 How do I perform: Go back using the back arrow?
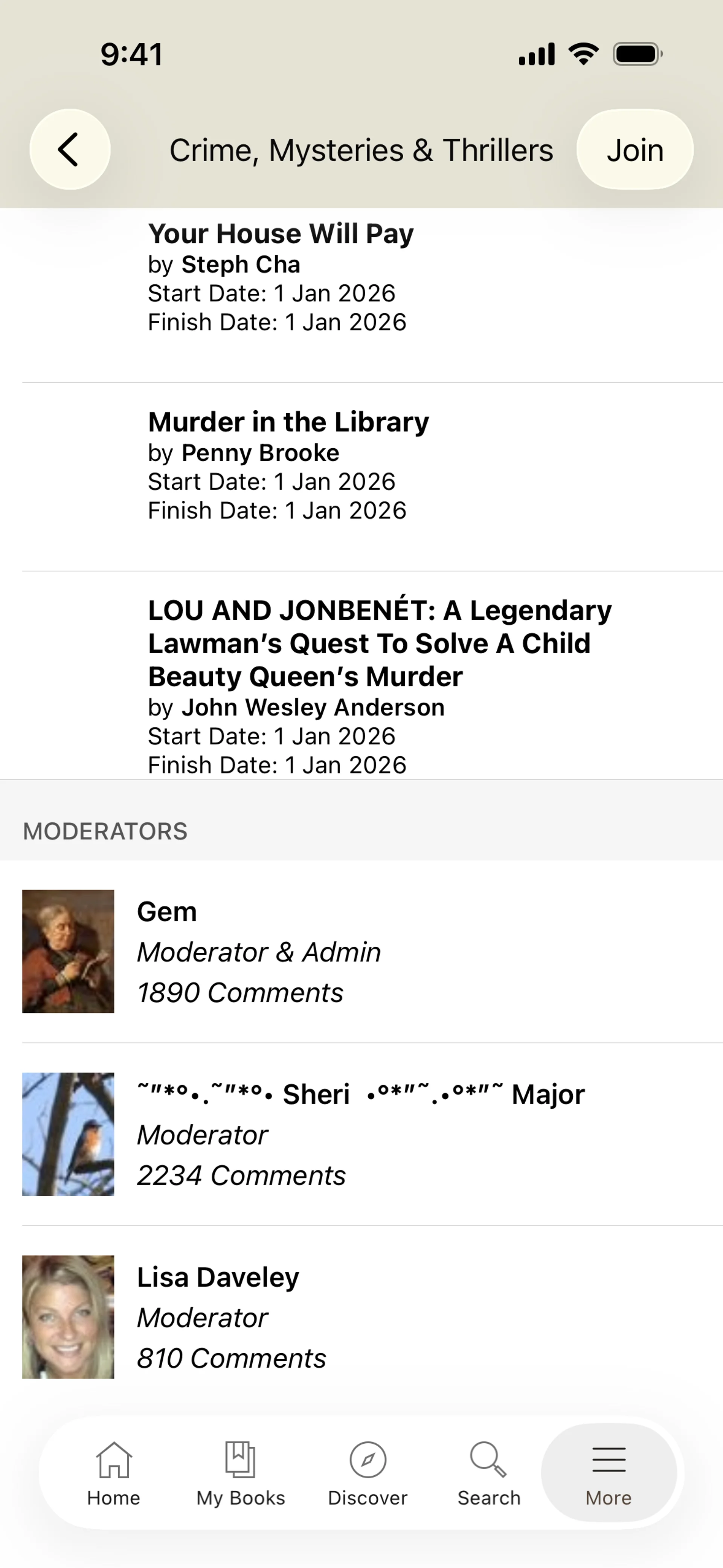click(x=69, y=149)
